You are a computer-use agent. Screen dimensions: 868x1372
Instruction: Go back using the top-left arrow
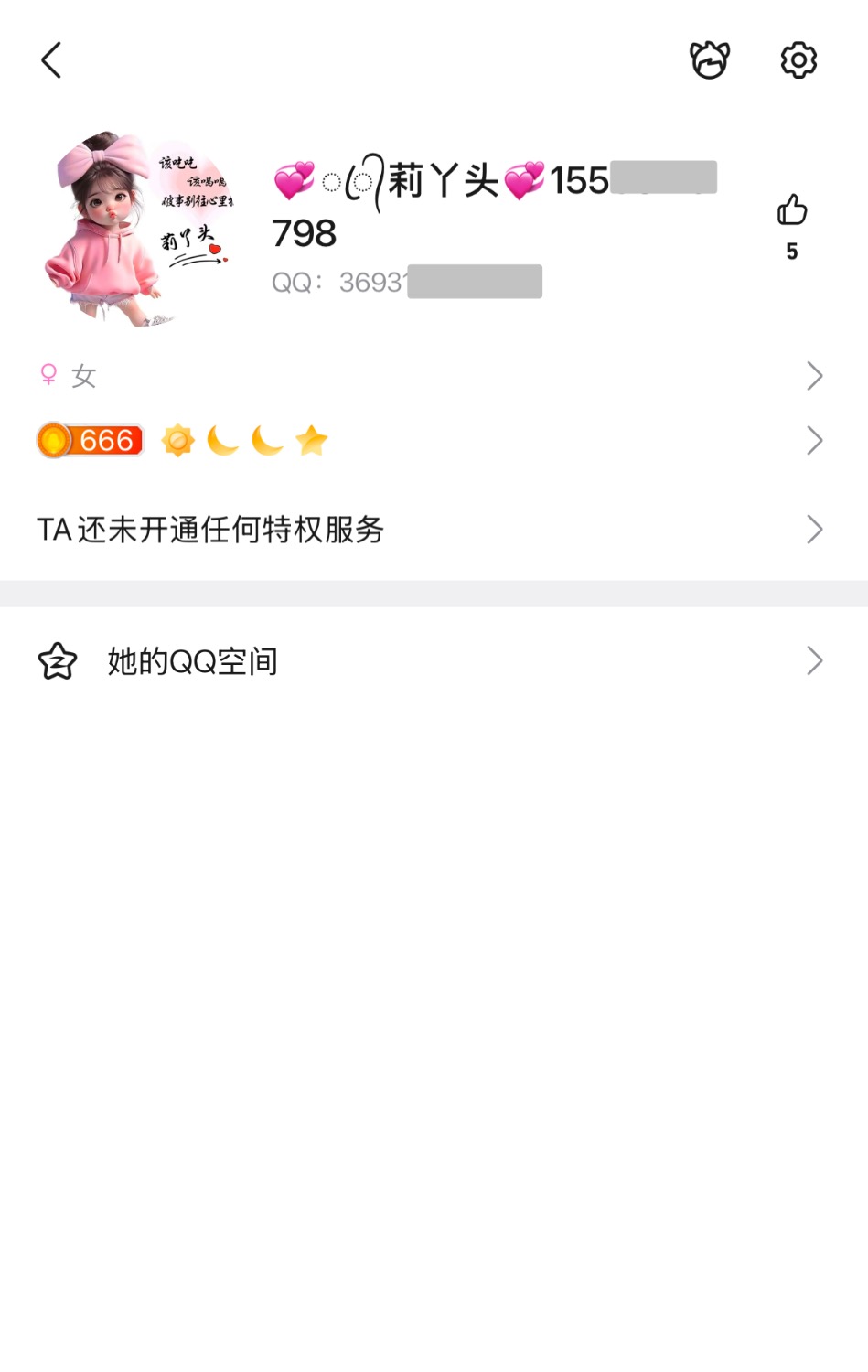click(52, 60)
